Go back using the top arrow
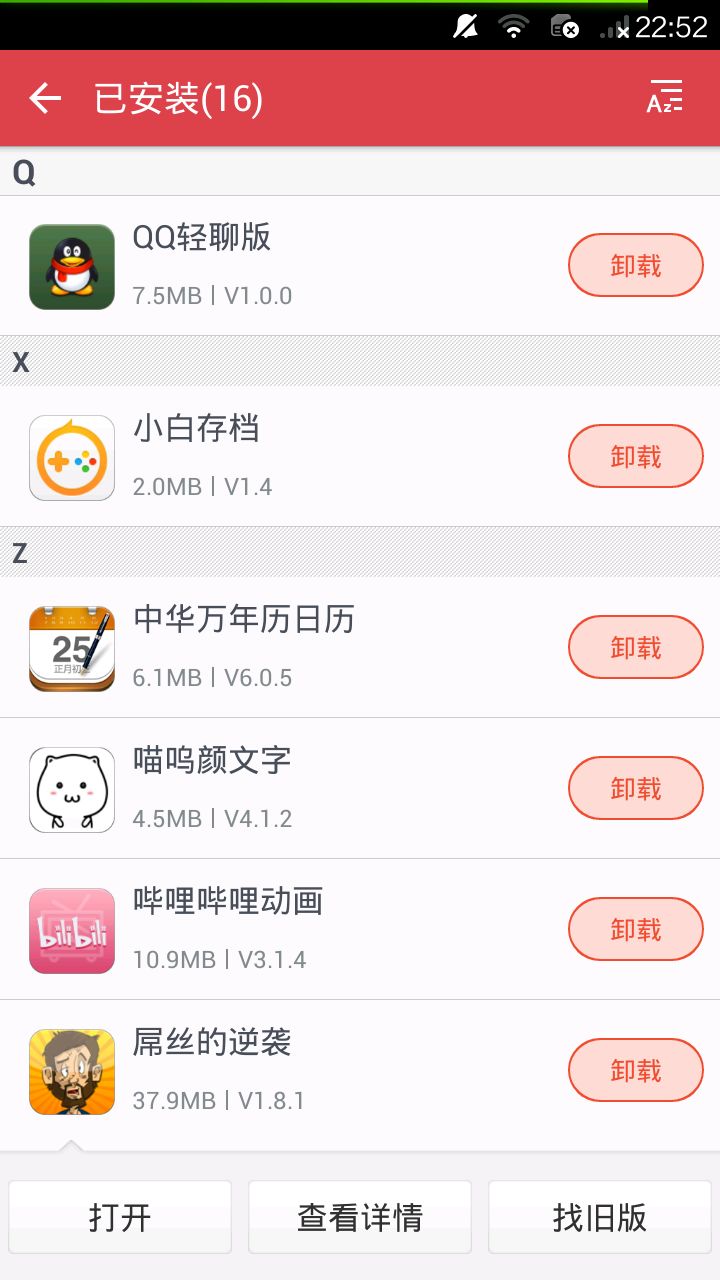 (45, 98)
